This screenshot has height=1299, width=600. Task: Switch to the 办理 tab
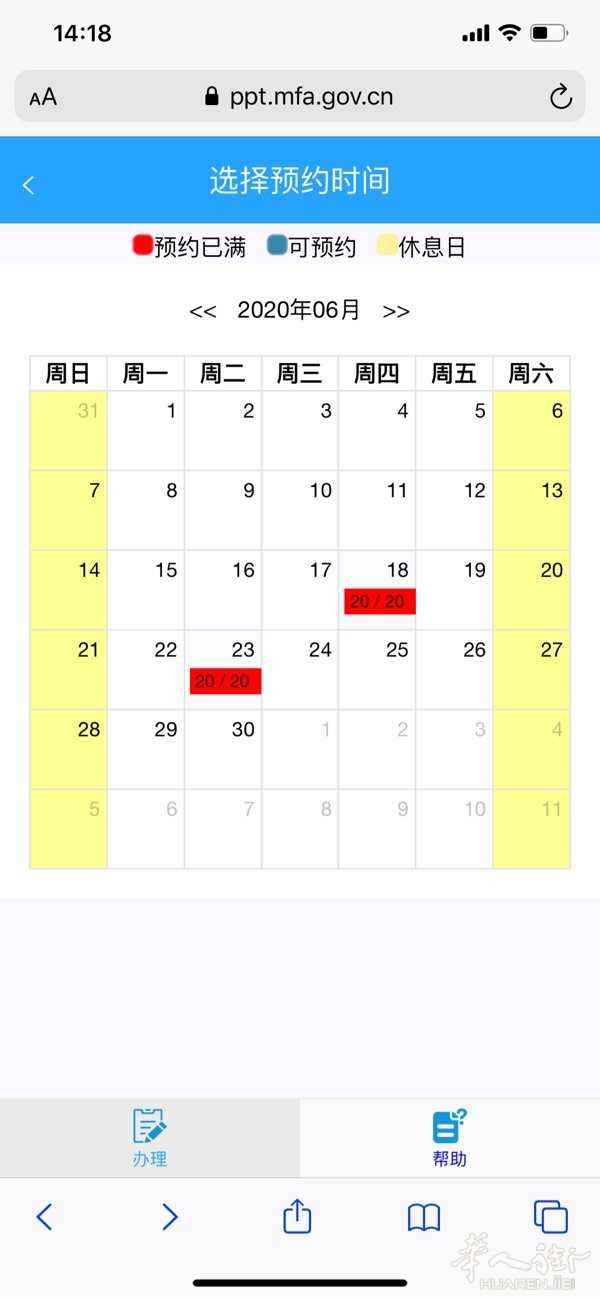[x=150, y=1138]
